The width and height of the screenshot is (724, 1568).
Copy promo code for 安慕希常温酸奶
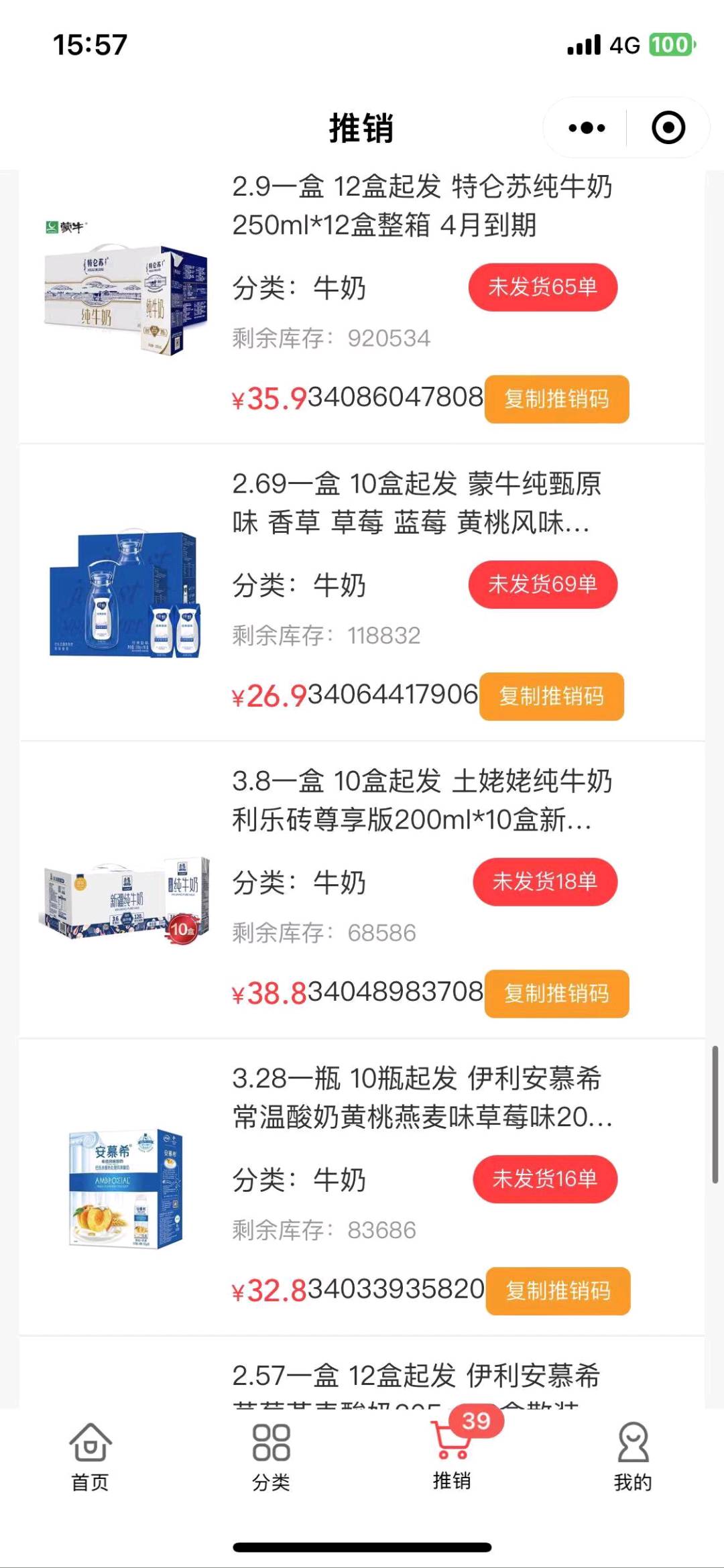point(558,1290)
